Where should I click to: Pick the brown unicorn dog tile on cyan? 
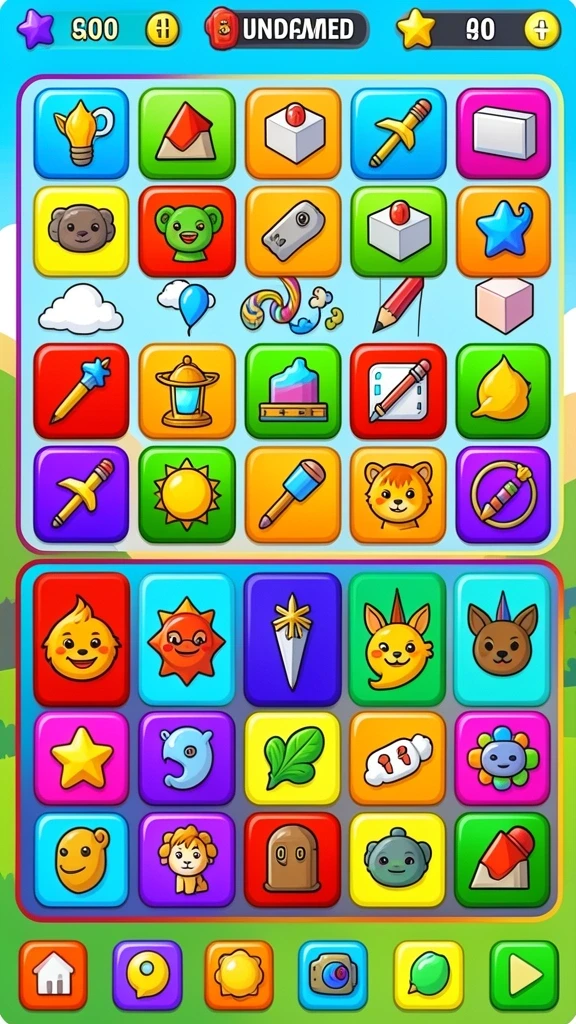[502, 639]
